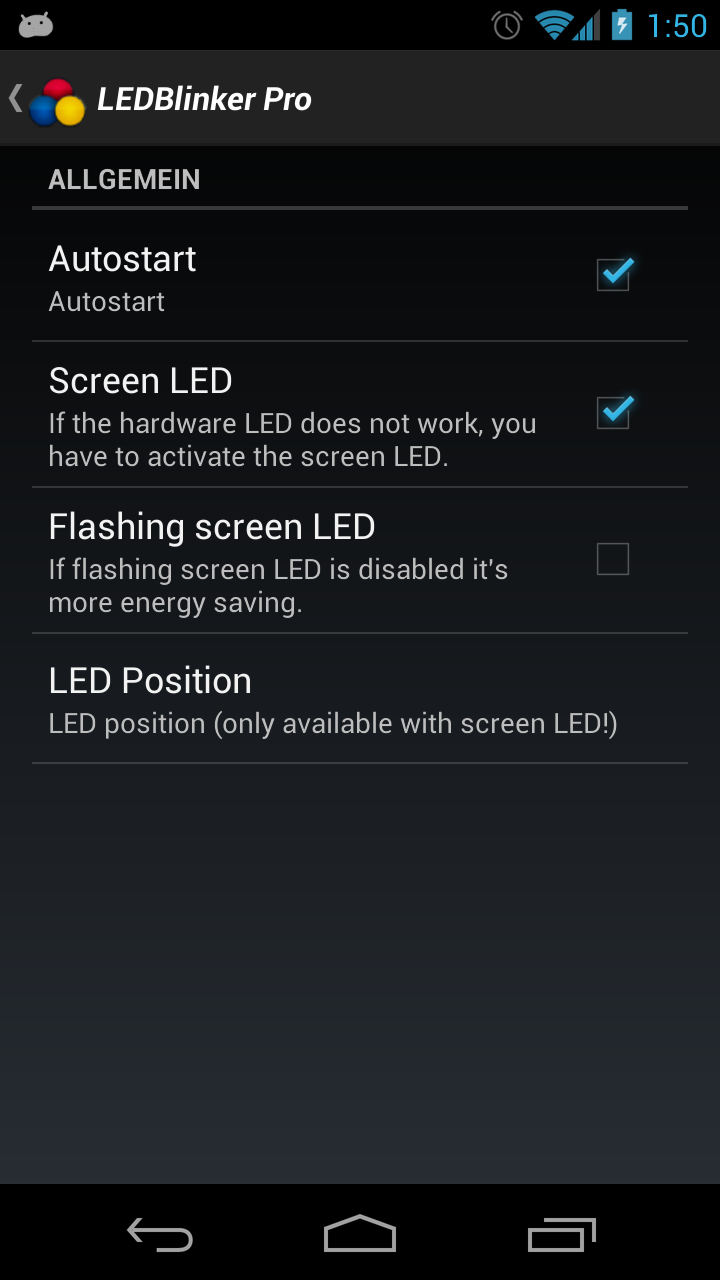Enable the Flashing screen LED checkbox
This screenshot has width=720, height=1280.
coord(613,559)
